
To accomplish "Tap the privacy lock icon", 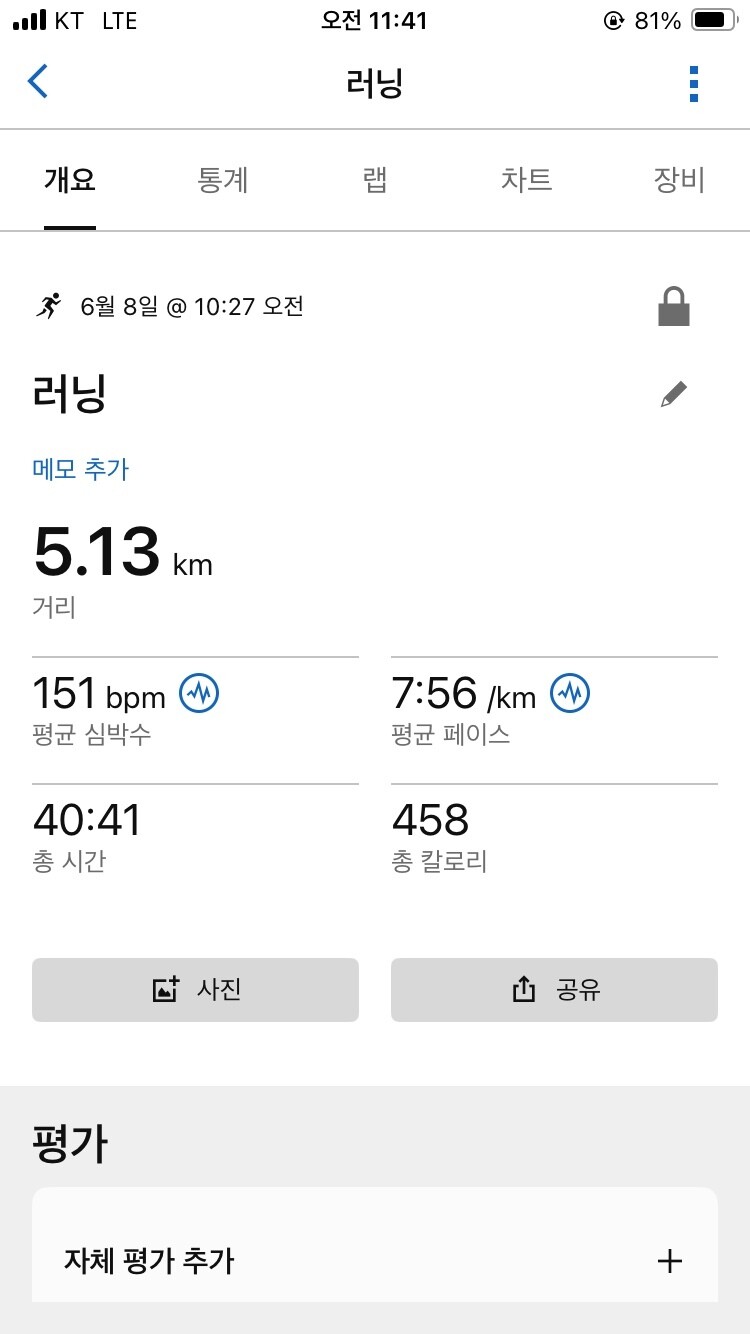I will [x=674, y=307].
